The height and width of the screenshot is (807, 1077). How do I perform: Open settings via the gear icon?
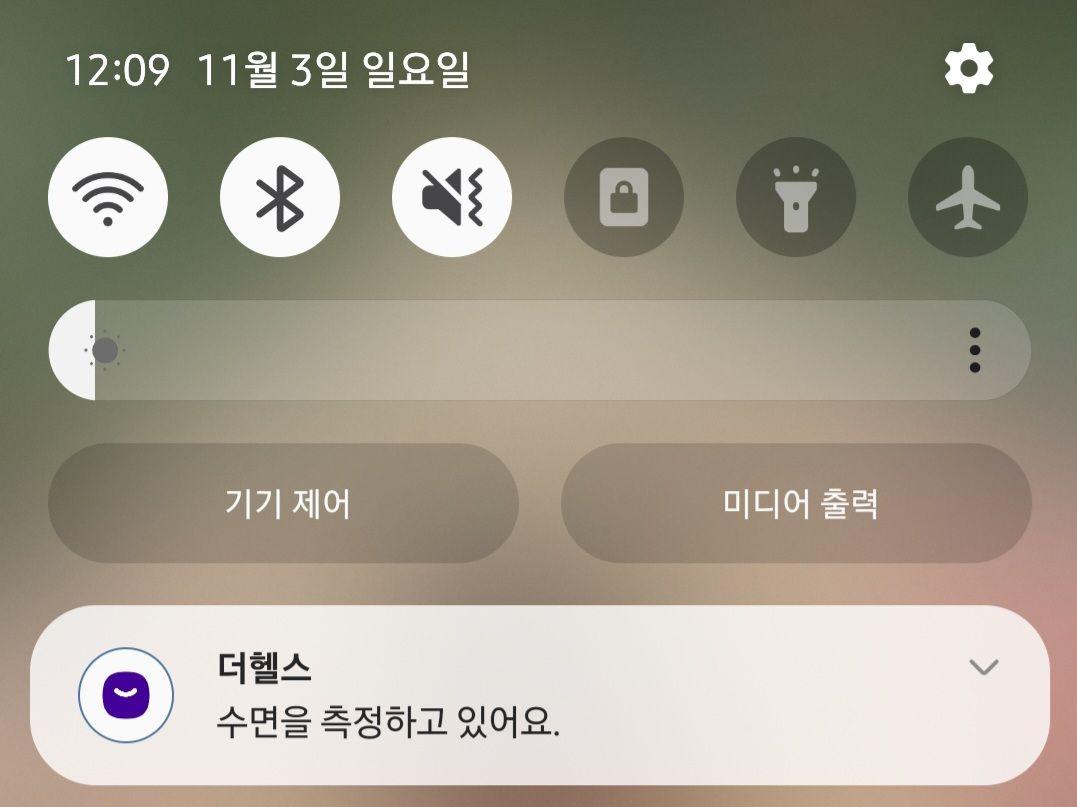968,70
